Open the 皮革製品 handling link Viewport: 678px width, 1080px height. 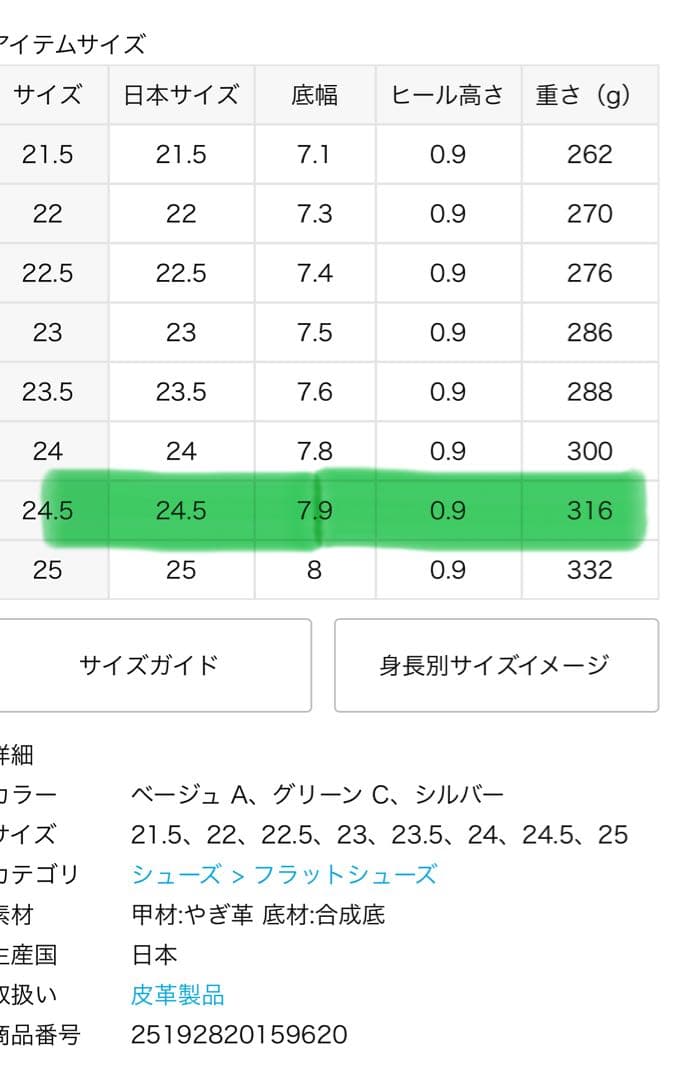click(x=177, y=995)
